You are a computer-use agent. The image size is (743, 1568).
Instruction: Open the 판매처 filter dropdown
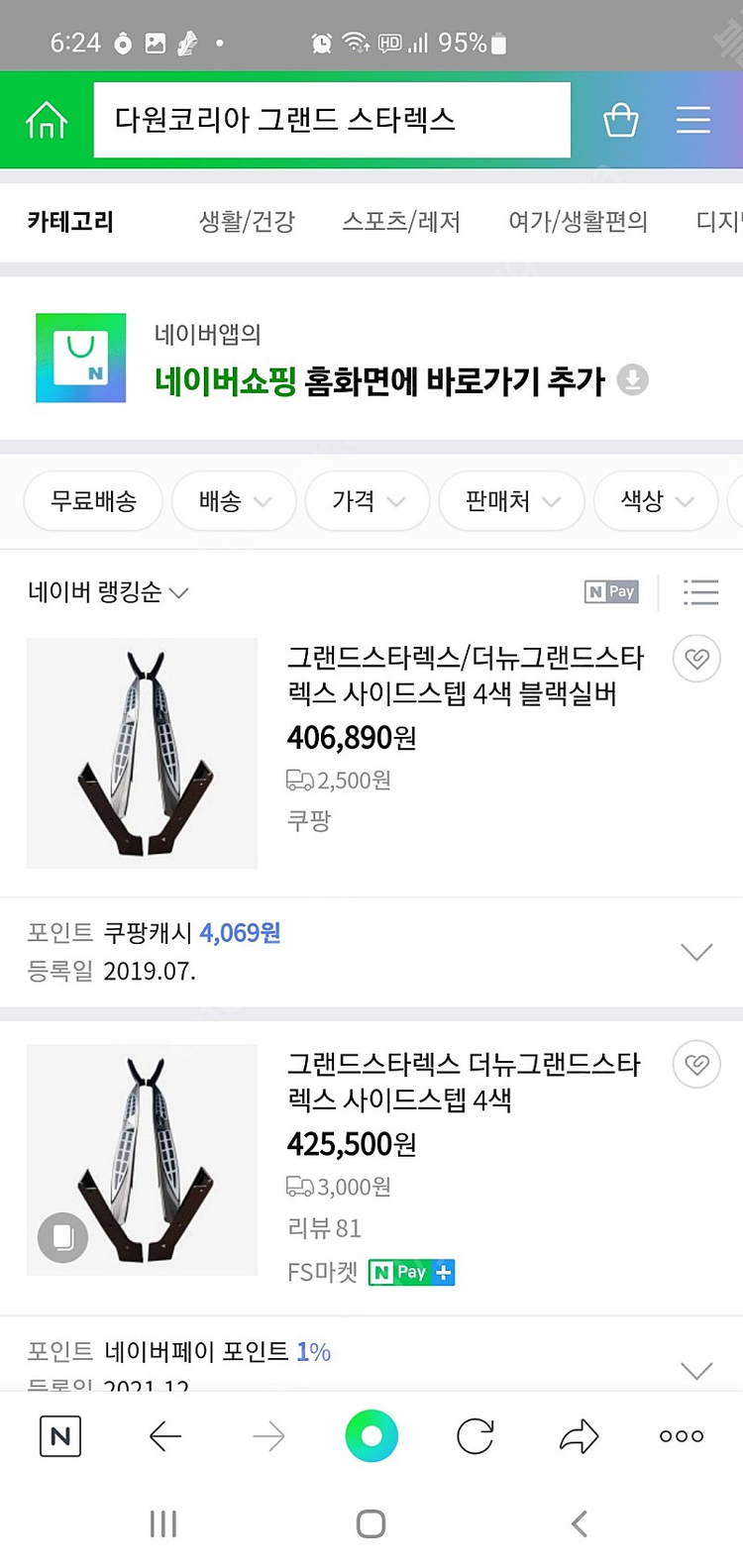click(x=512, y=501)
